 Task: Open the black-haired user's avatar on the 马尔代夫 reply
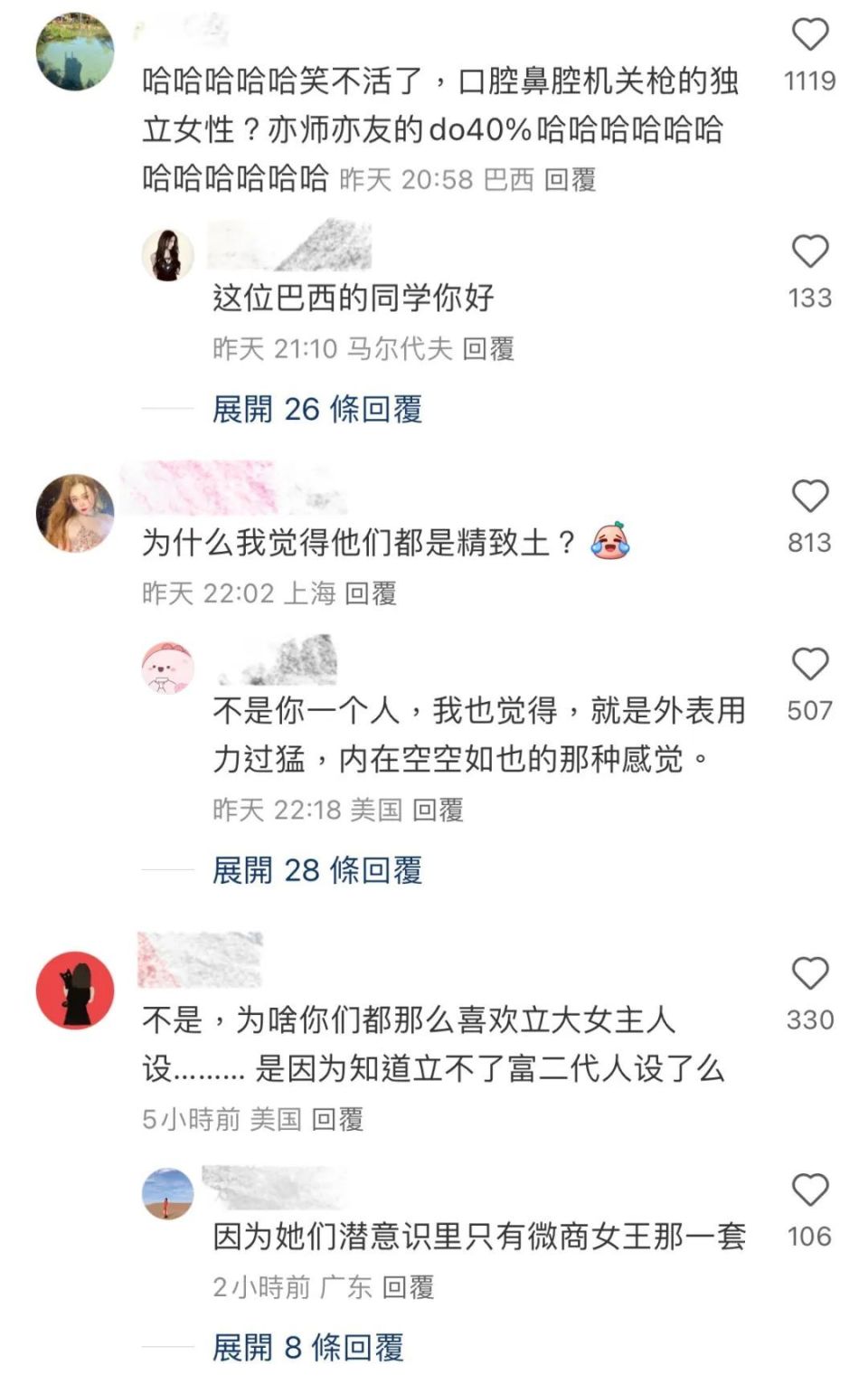coord(166,254)
